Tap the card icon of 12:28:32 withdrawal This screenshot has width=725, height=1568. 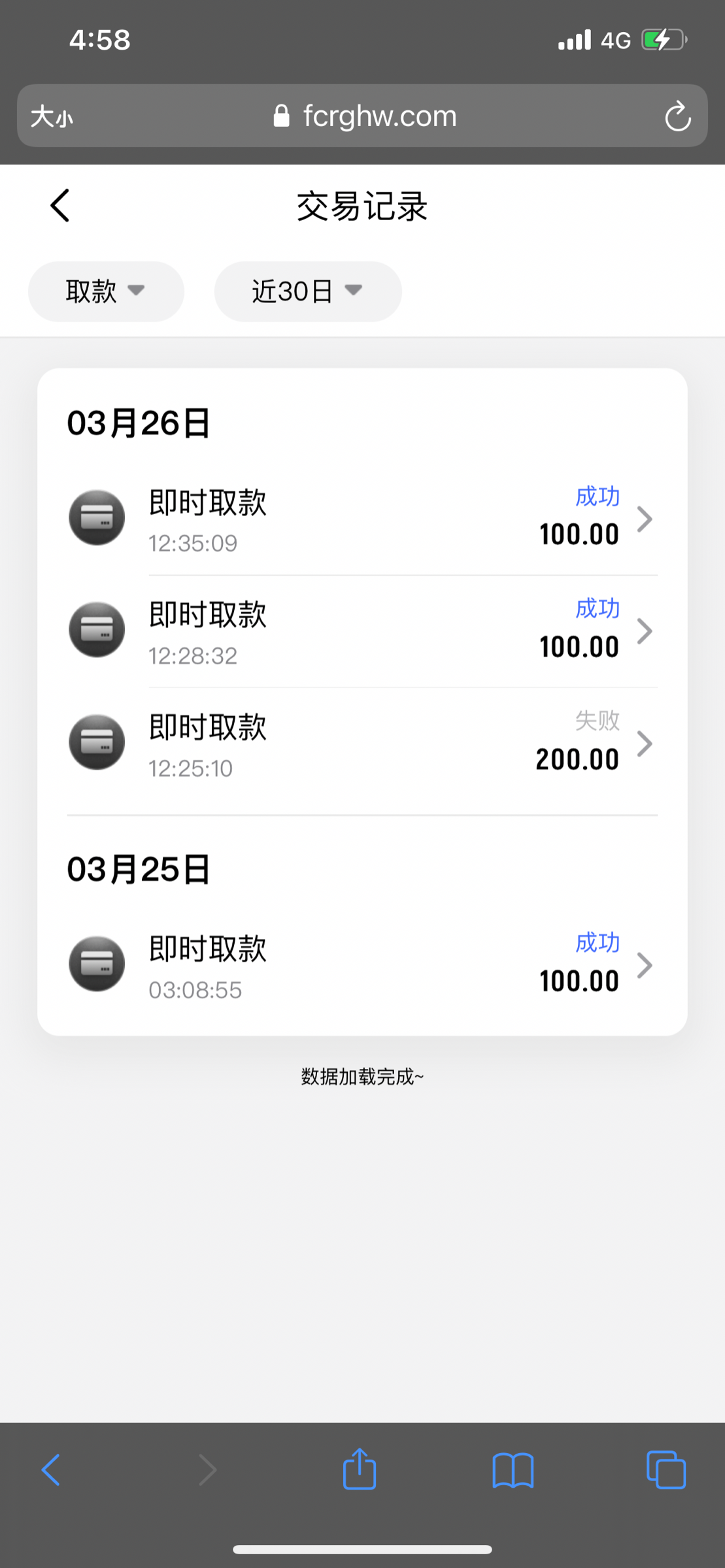96,629
